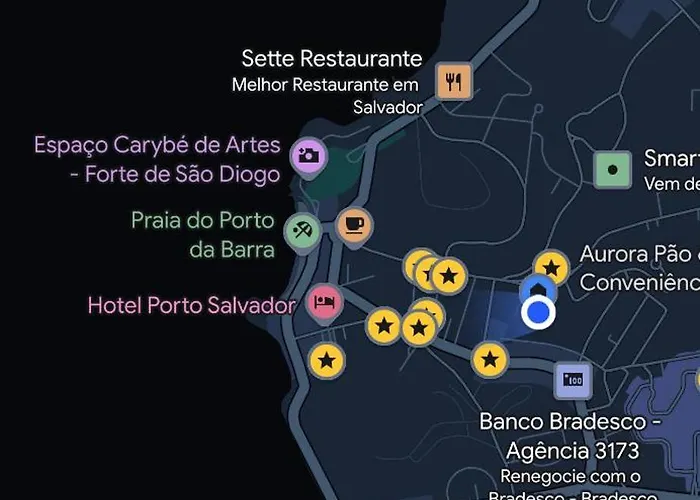Select the starred pin beside Aurora Pão

[551, 267]
